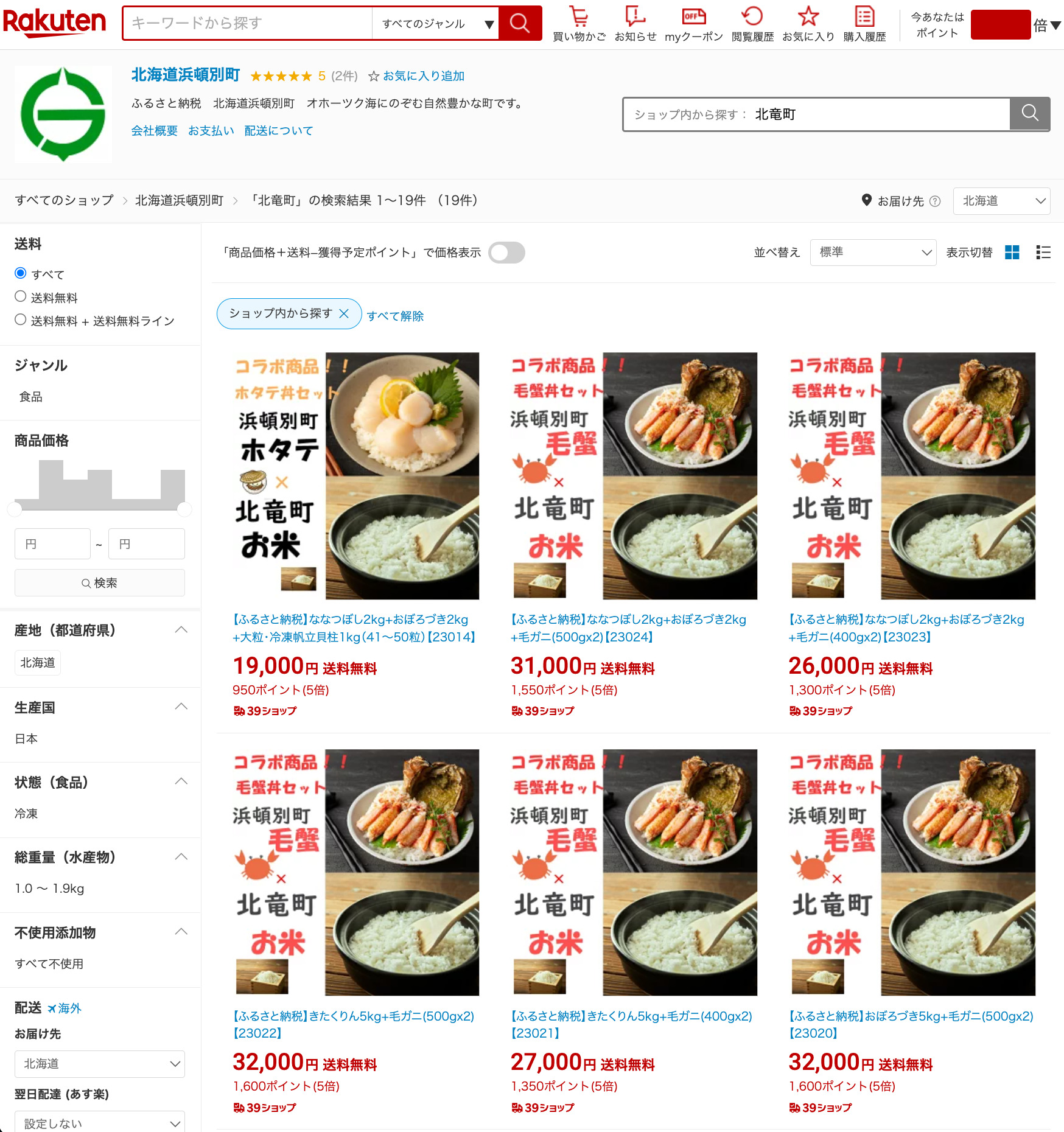Open the 買い物かご shopping cart
This screenshot has width=1064, height=1132.
[x=579, y=24]
